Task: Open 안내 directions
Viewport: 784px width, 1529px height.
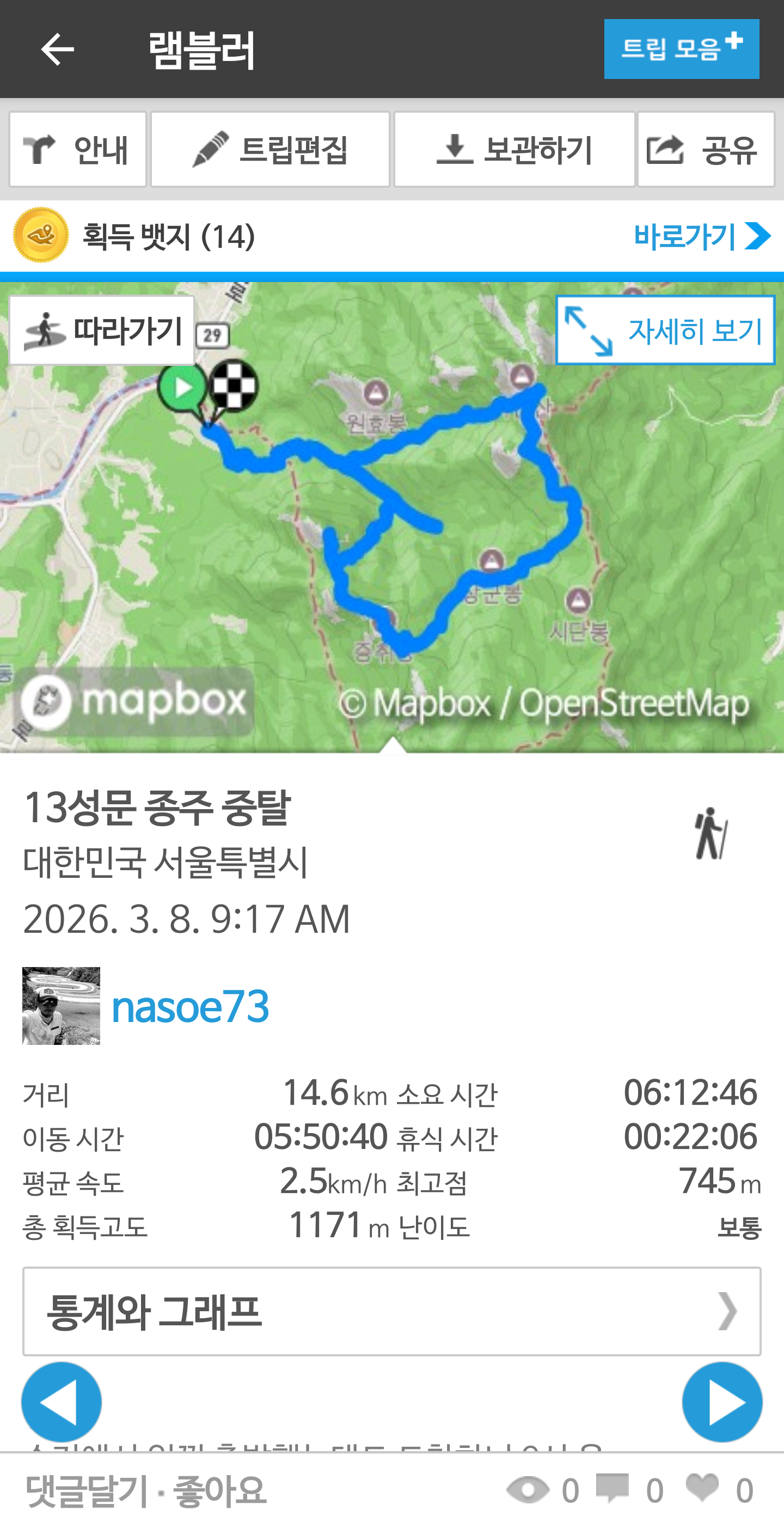Action: [78, 150]
